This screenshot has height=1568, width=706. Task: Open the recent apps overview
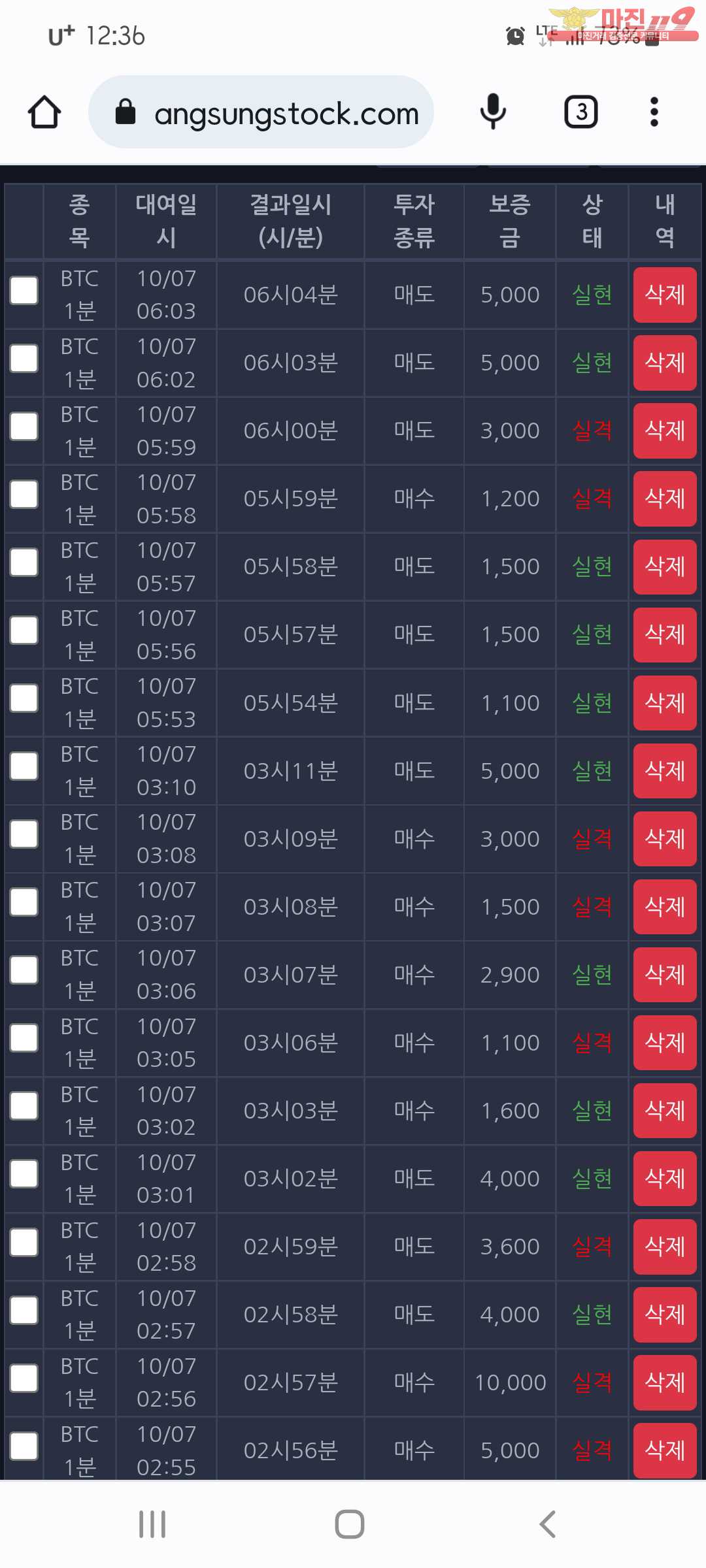(x=152, y=1524)
